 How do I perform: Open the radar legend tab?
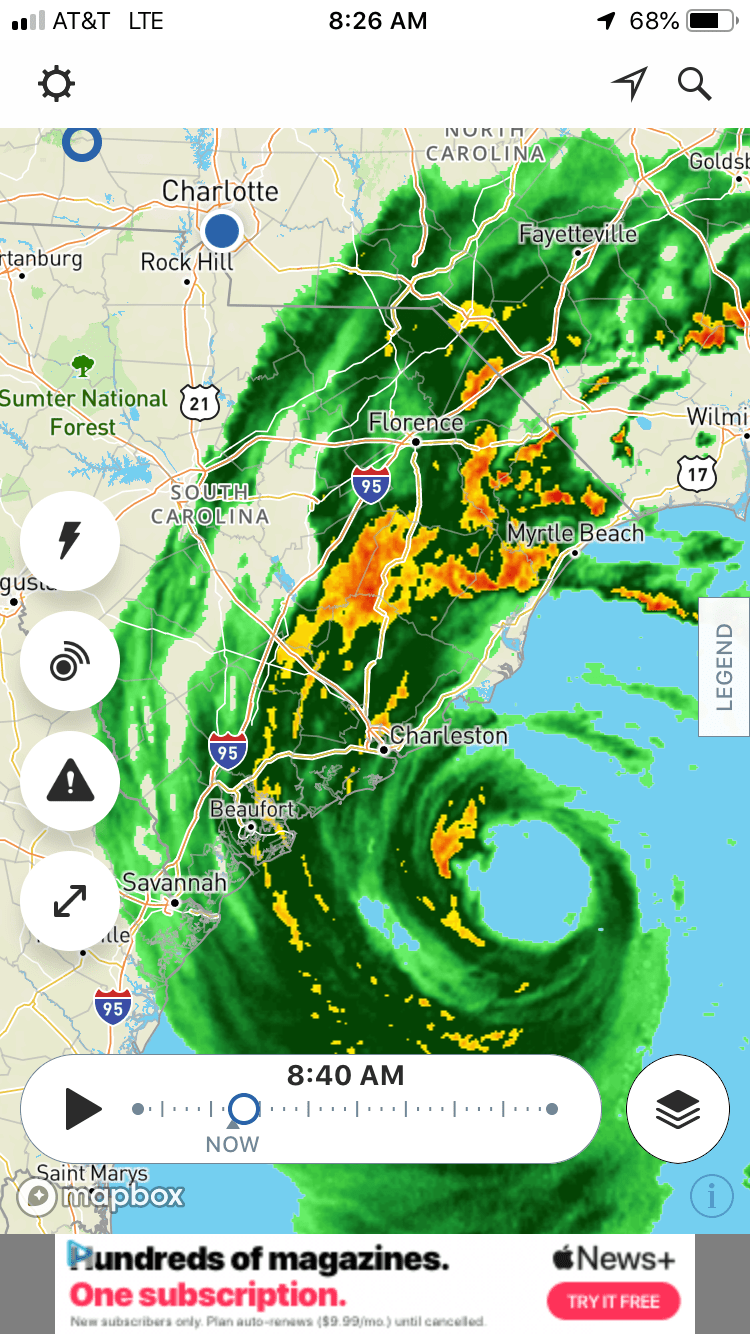pos(724,666)
